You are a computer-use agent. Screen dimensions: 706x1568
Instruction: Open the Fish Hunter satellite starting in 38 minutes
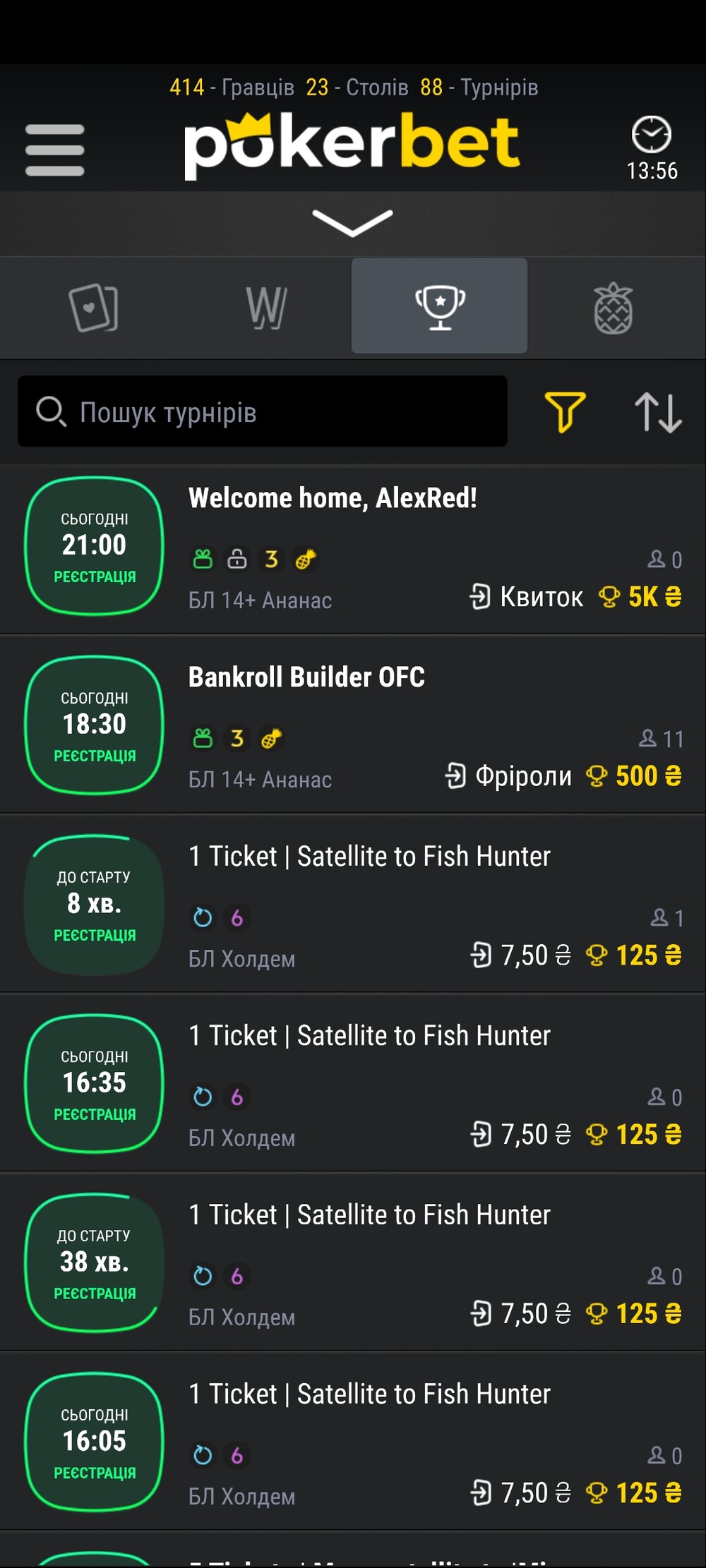point(353,1264)
